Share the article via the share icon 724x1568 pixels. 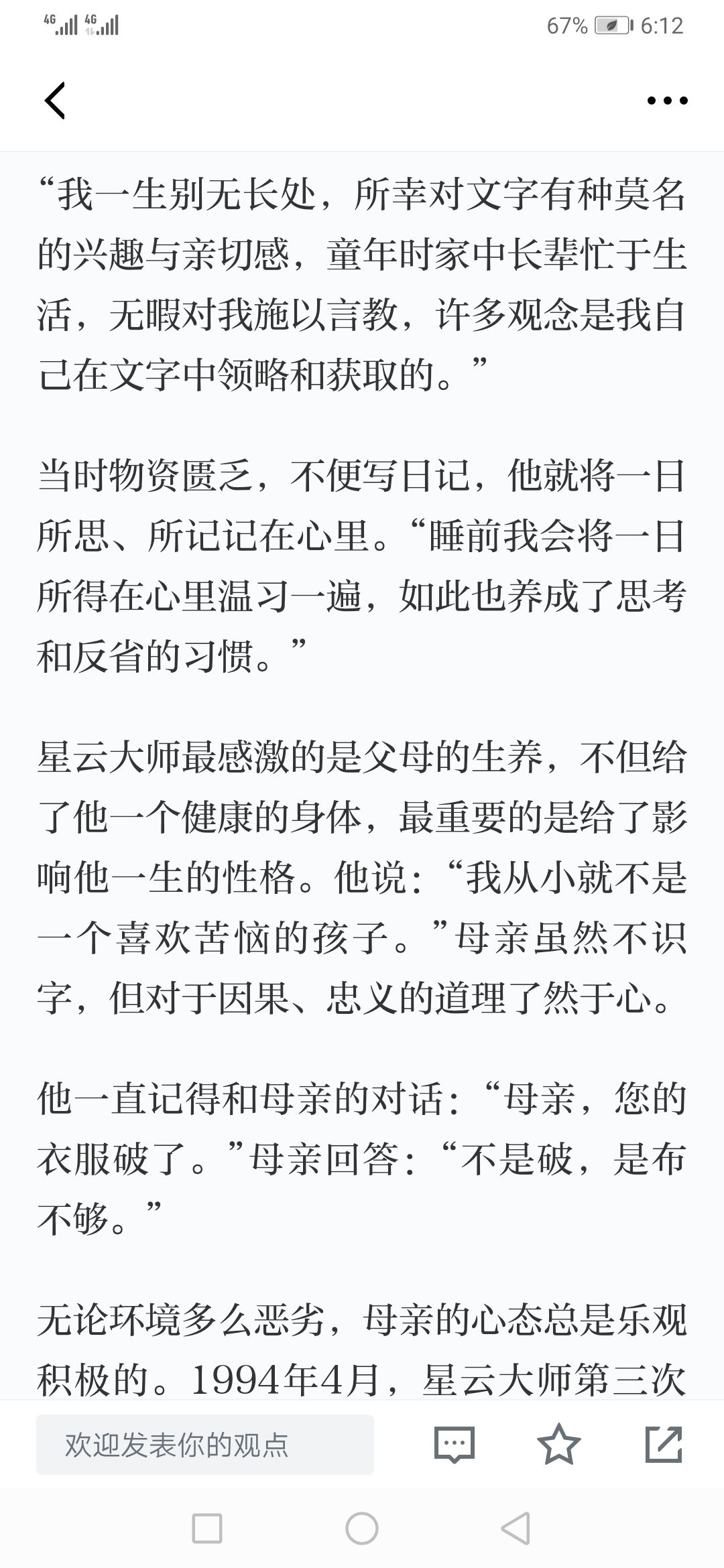664,1444
